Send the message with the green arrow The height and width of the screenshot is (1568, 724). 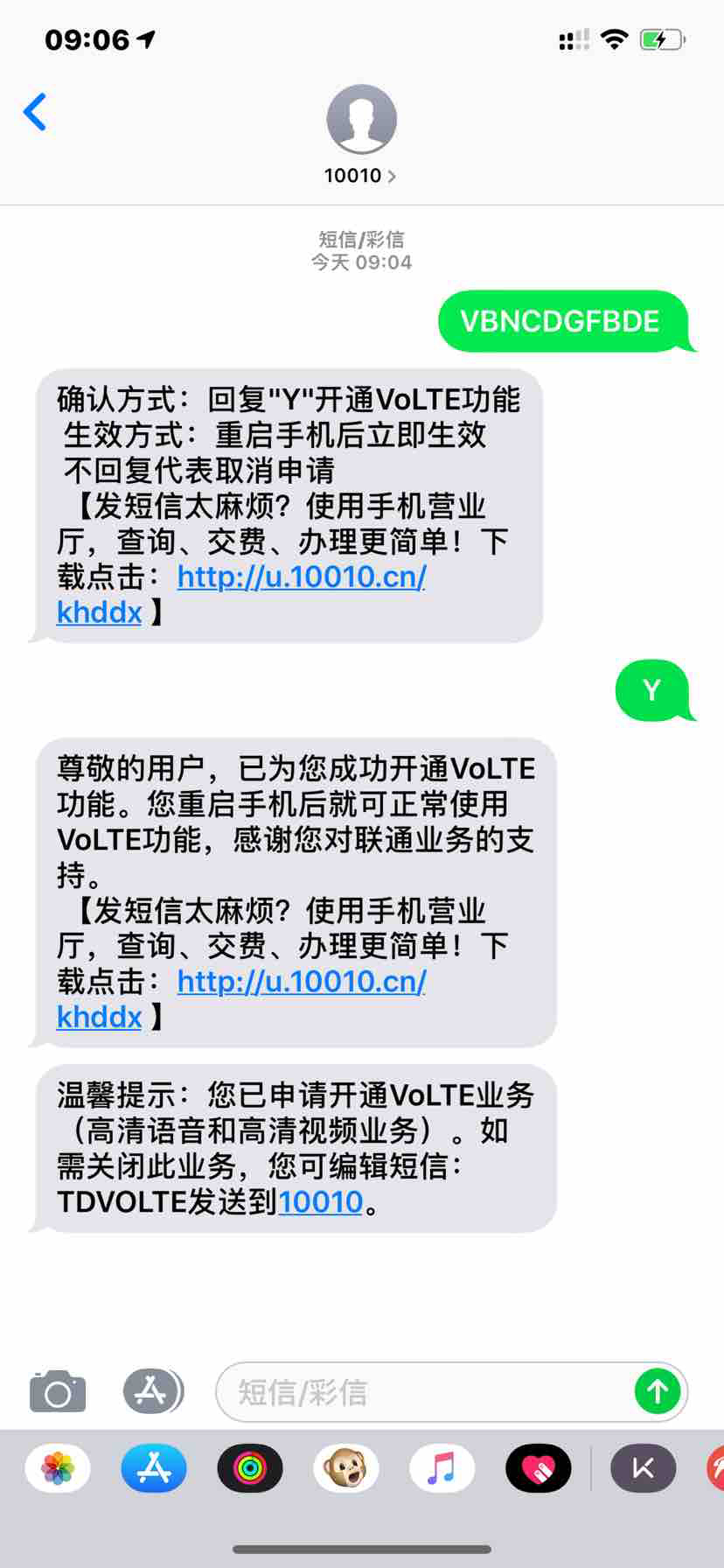click(658, 1391)
